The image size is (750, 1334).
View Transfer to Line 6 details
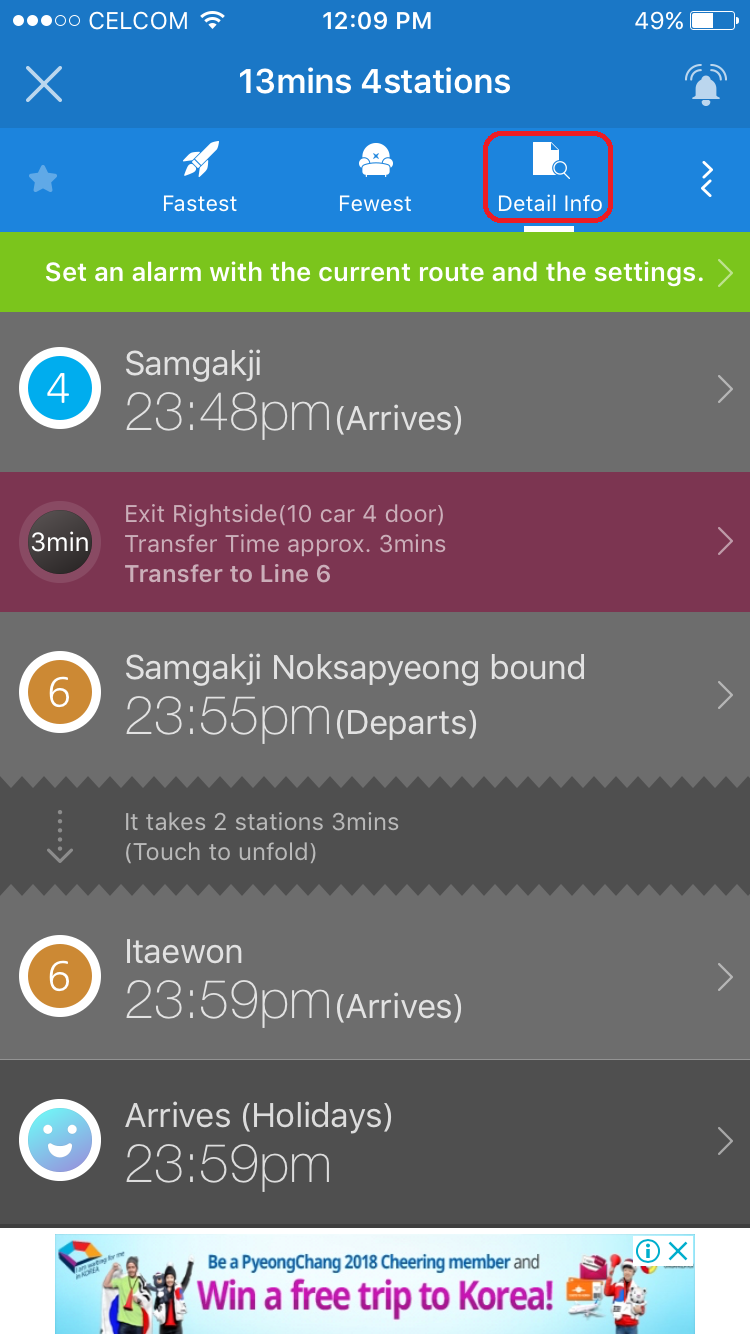[x=375, y=542]
